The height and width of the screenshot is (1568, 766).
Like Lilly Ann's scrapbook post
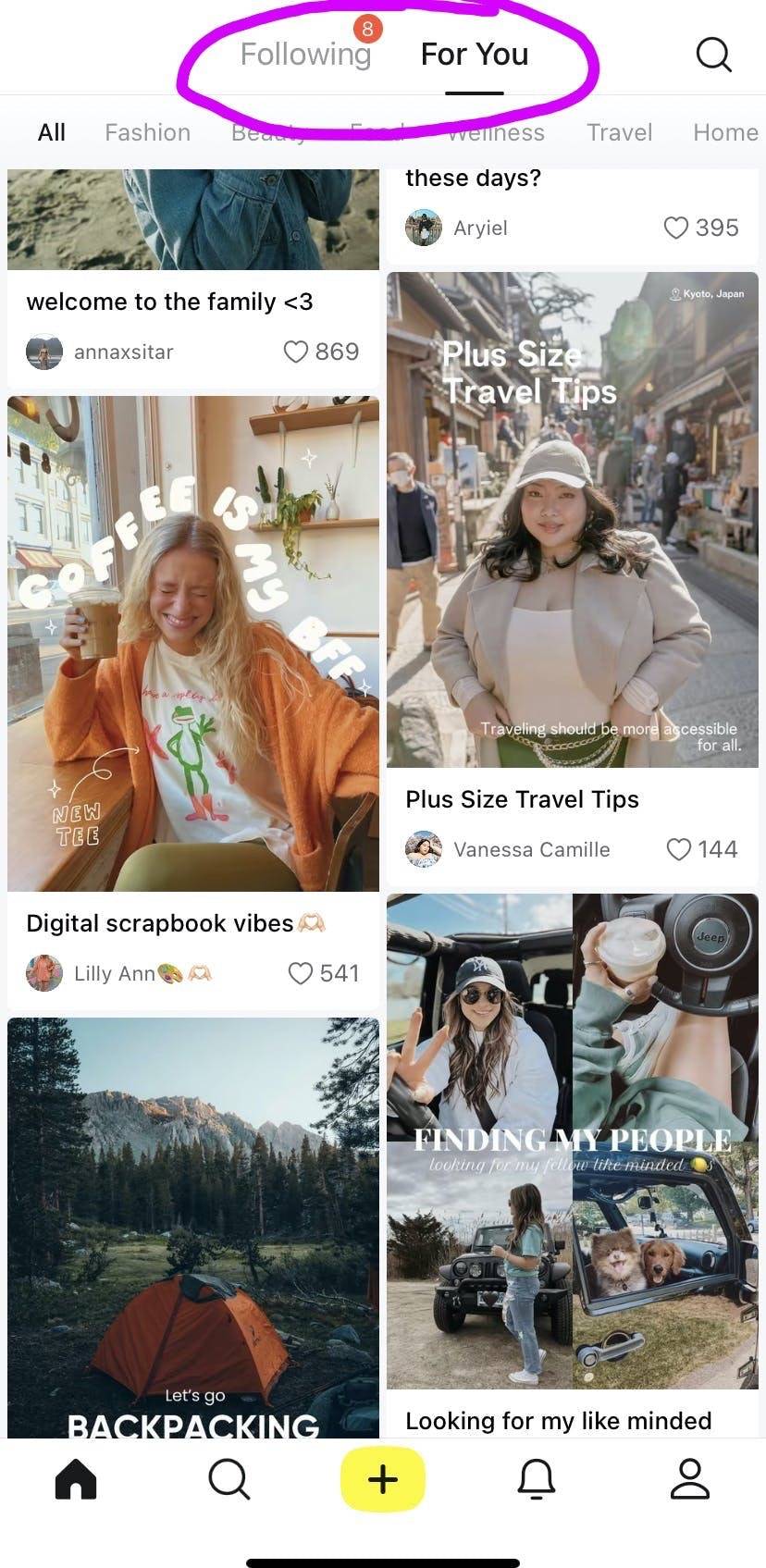coord(300,974)
